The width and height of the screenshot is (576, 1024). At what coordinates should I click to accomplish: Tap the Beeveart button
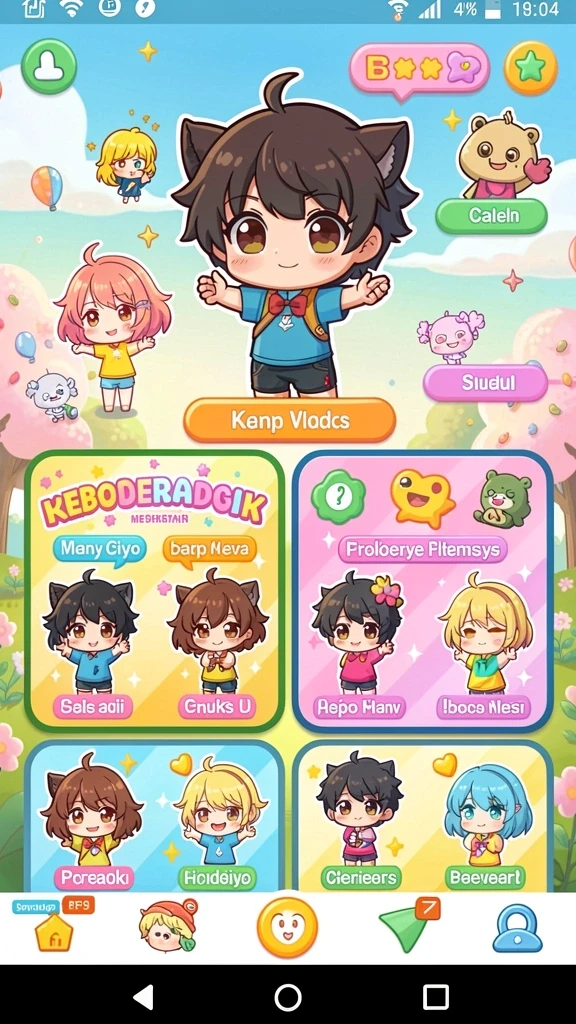coord(485,878)
